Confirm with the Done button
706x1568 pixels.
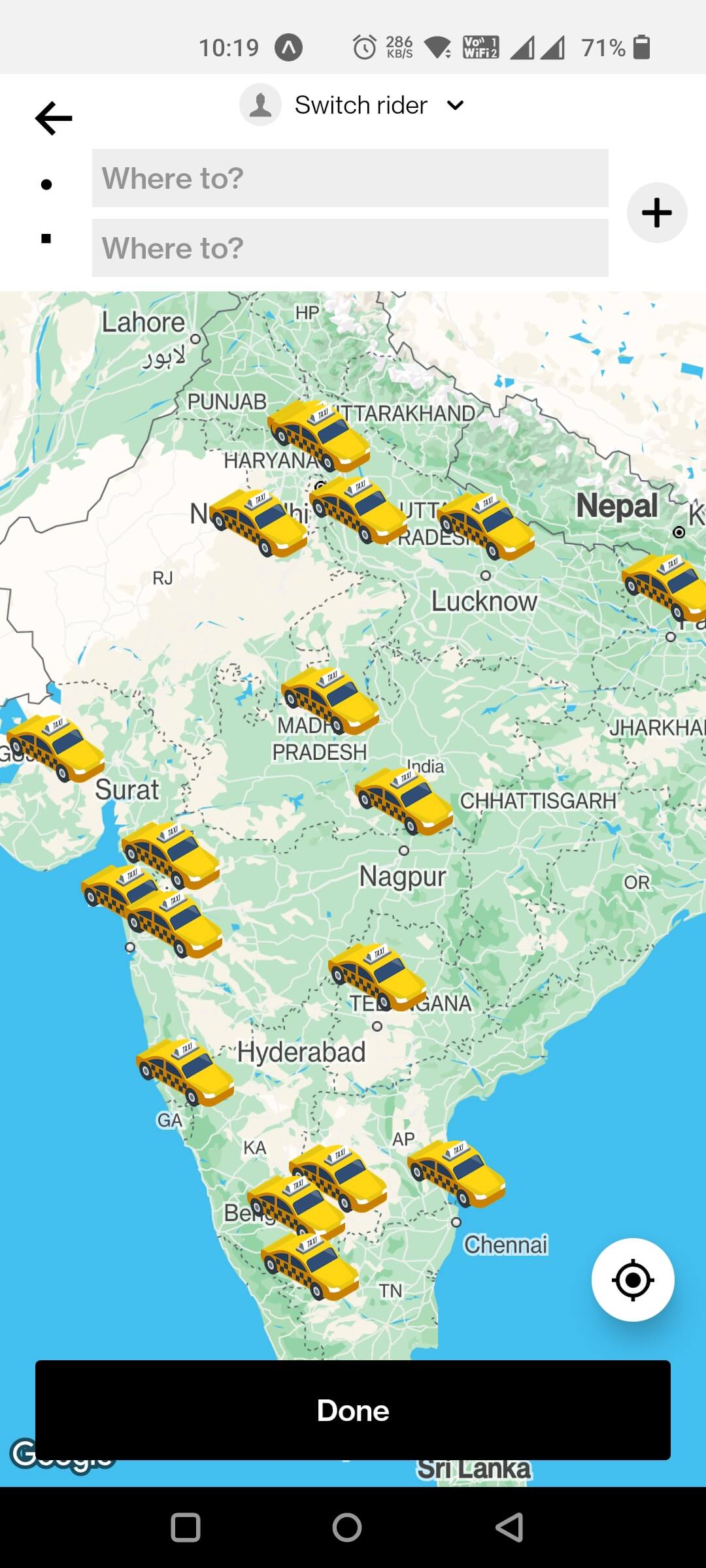(353, 1411)
